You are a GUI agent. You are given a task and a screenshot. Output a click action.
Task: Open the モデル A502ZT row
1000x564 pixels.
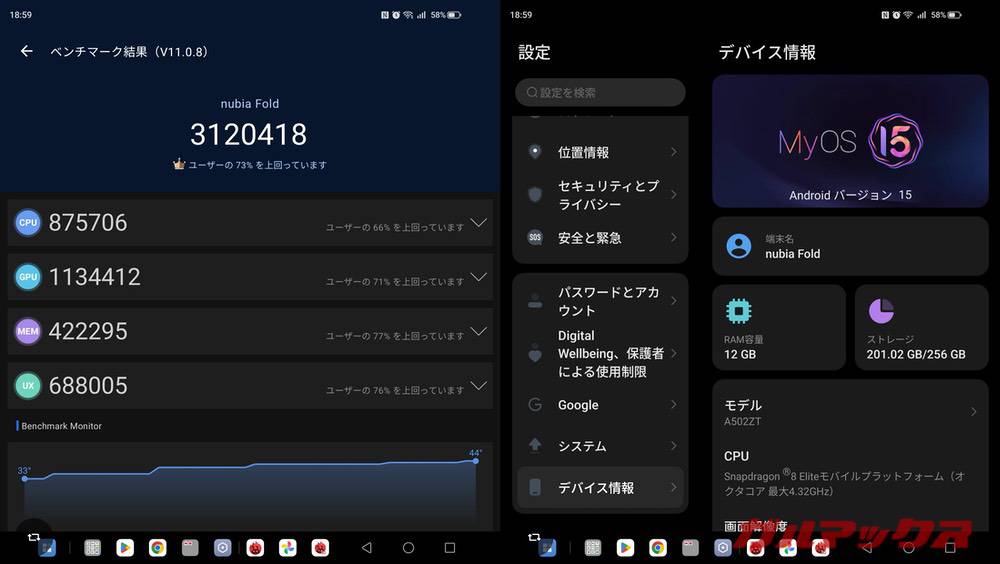[x=850, y=412]
